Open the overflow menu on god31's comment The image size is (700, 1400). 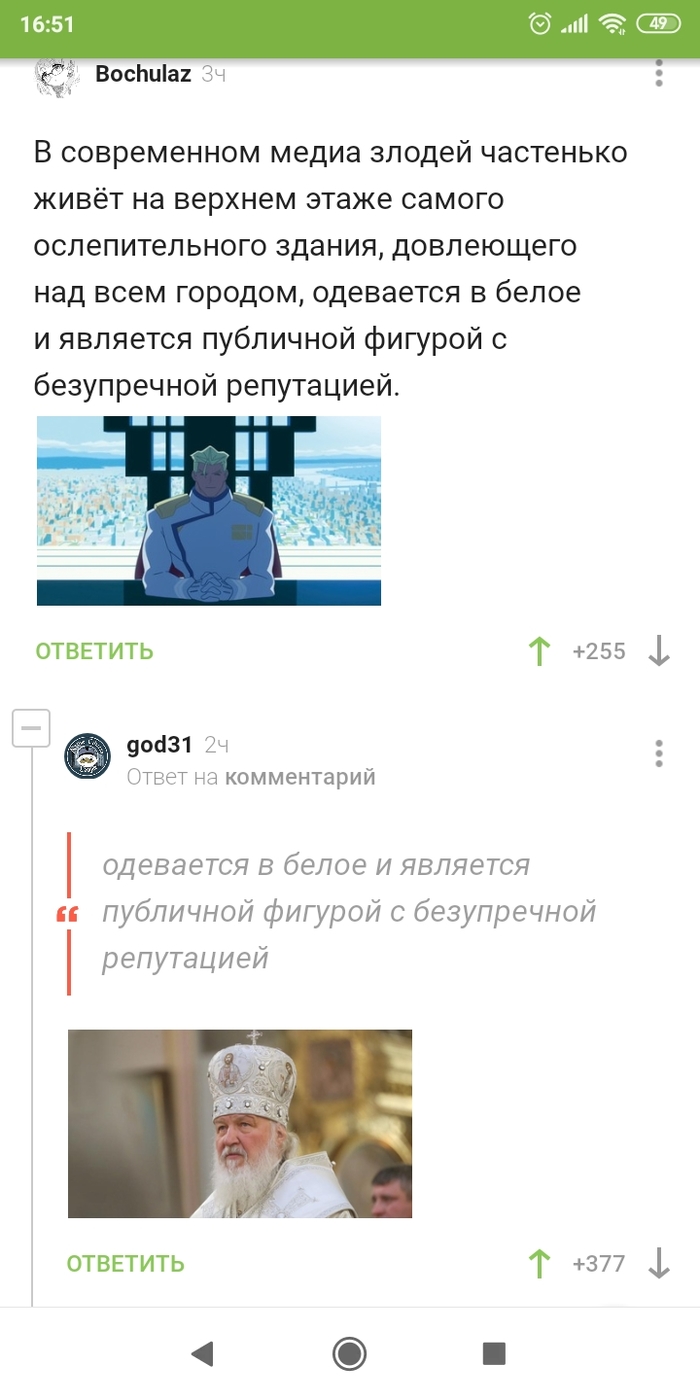pos(658,754)
